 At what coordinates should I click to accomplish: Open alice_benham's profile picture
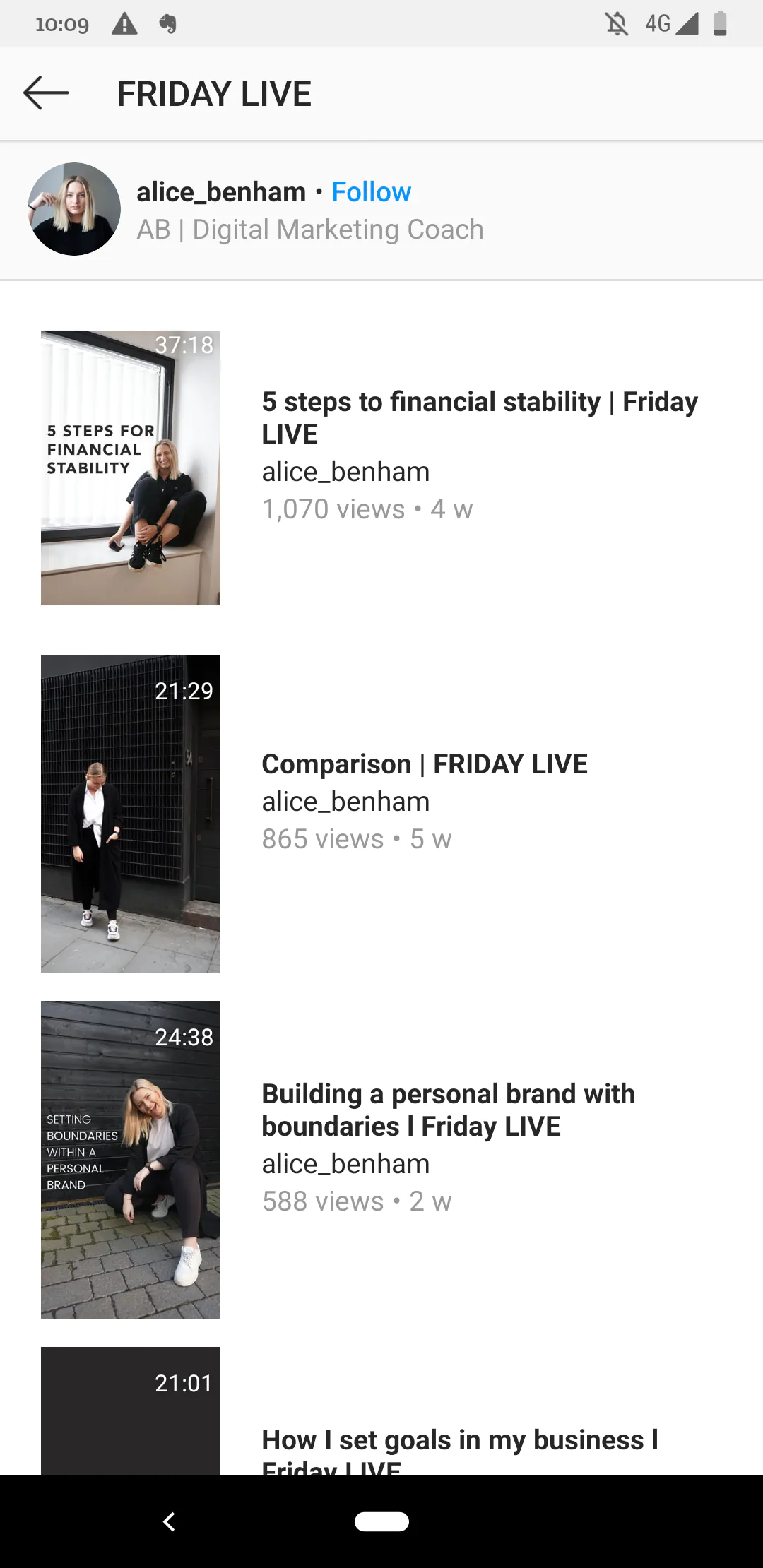(74, 209)
